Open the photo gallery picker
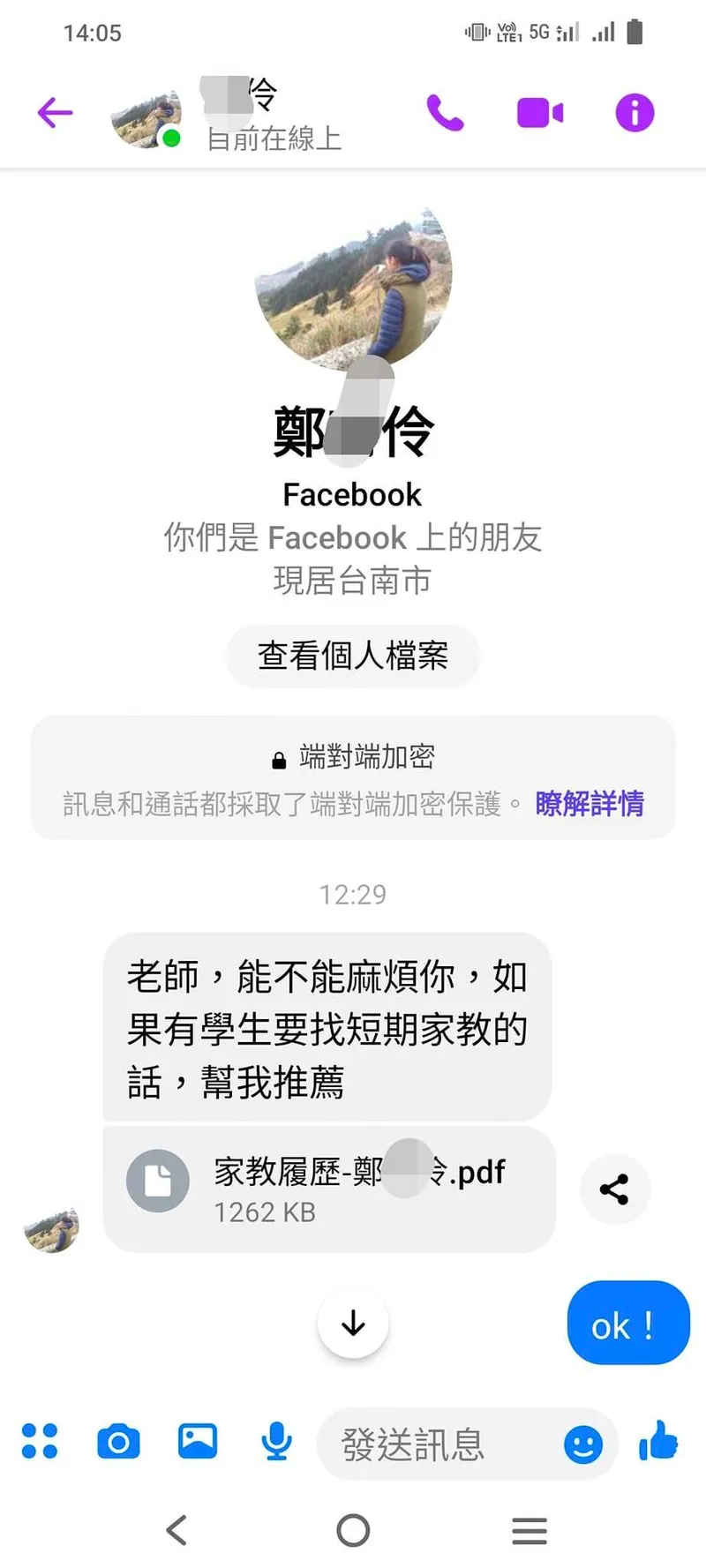The image size is (706, 1568). point(198,1442)
